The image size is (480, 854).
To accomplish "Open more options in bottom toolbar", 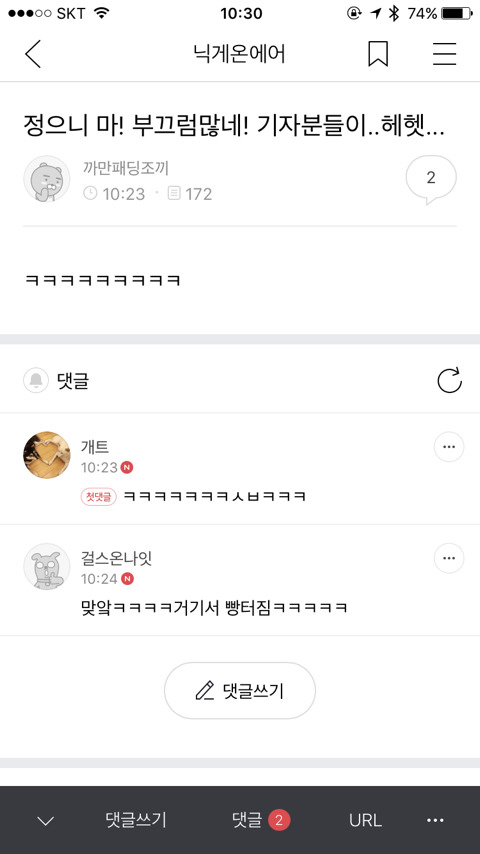I will pyautogui.click(x=435, y=820).
